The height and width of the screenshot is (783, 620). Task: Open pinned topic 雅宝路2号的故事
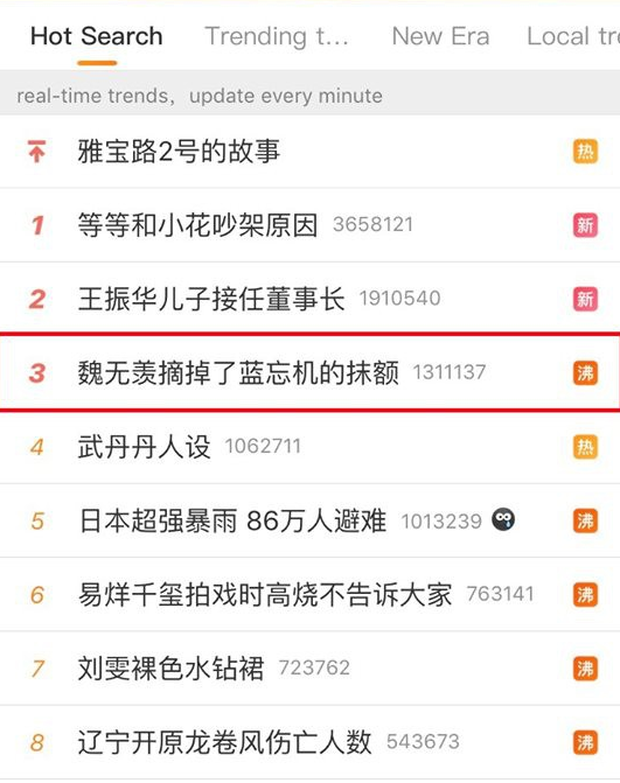point(179,152)
